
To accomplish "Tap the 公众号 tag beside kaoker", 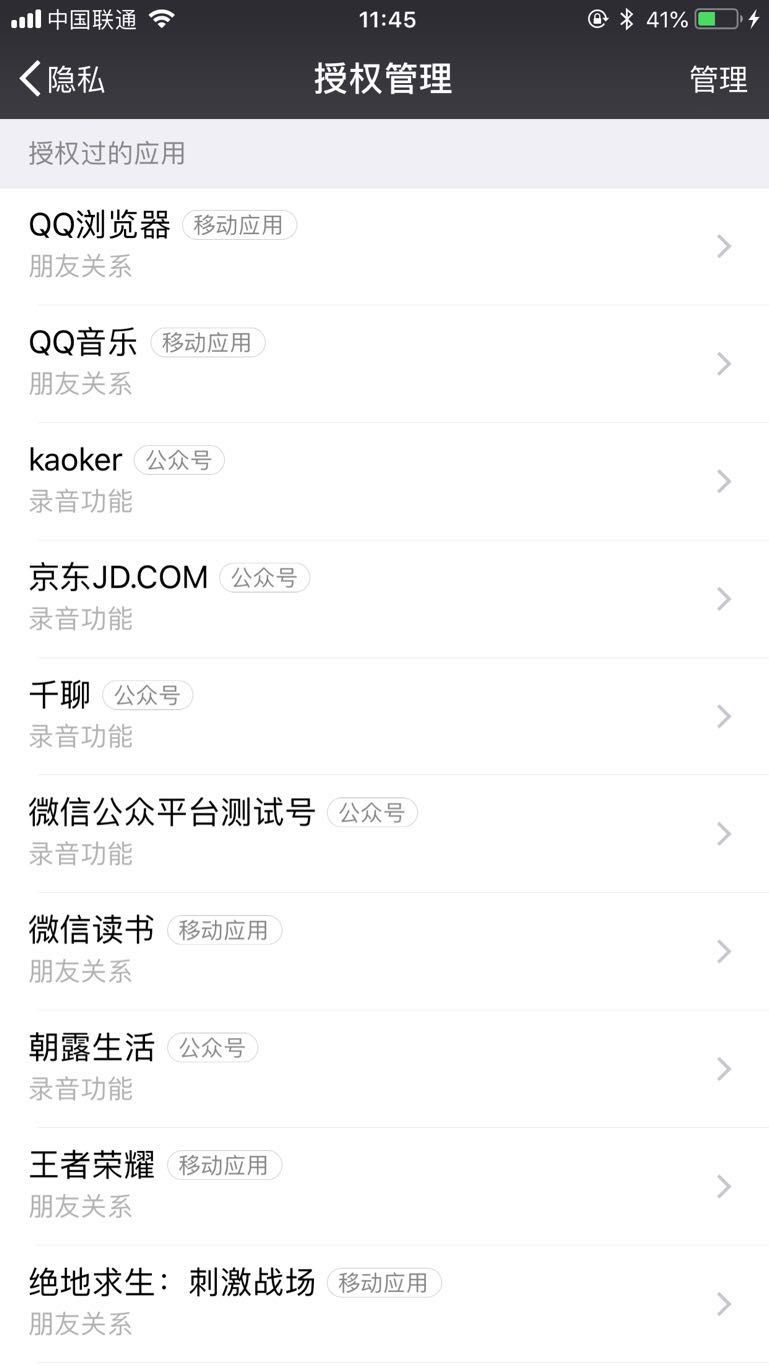I will [x=179, y=460].
